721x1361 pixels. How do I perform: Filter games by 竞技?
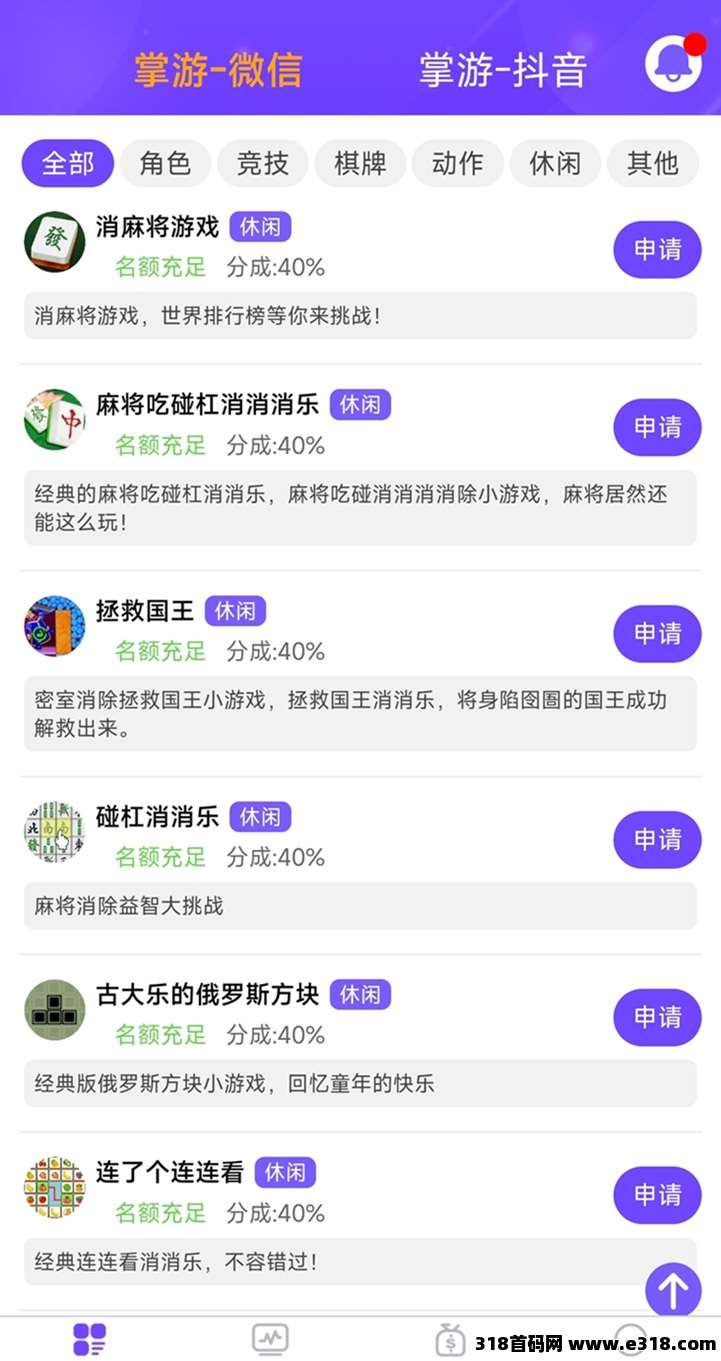[263, 163]
